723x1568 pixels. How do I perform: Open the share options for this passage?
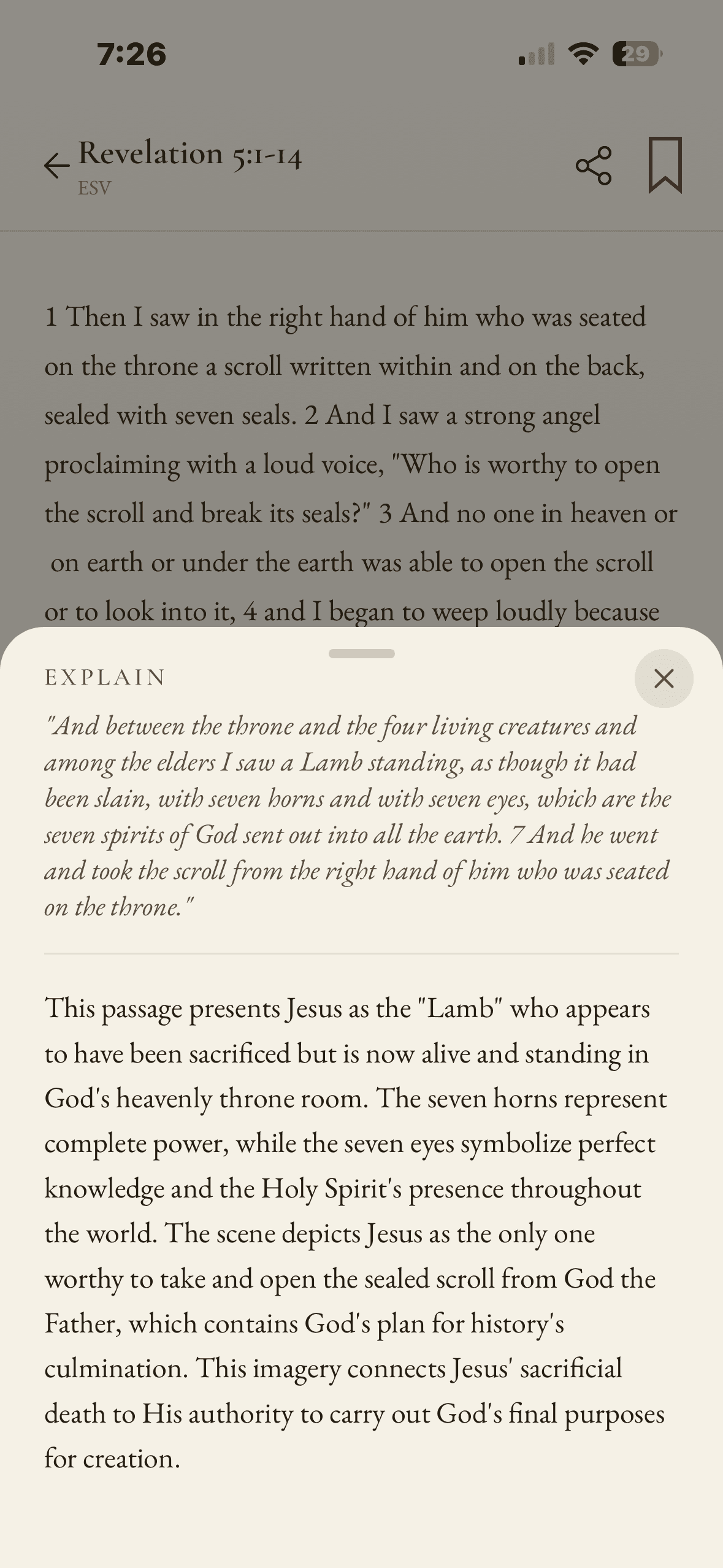(x=593, y=166)
